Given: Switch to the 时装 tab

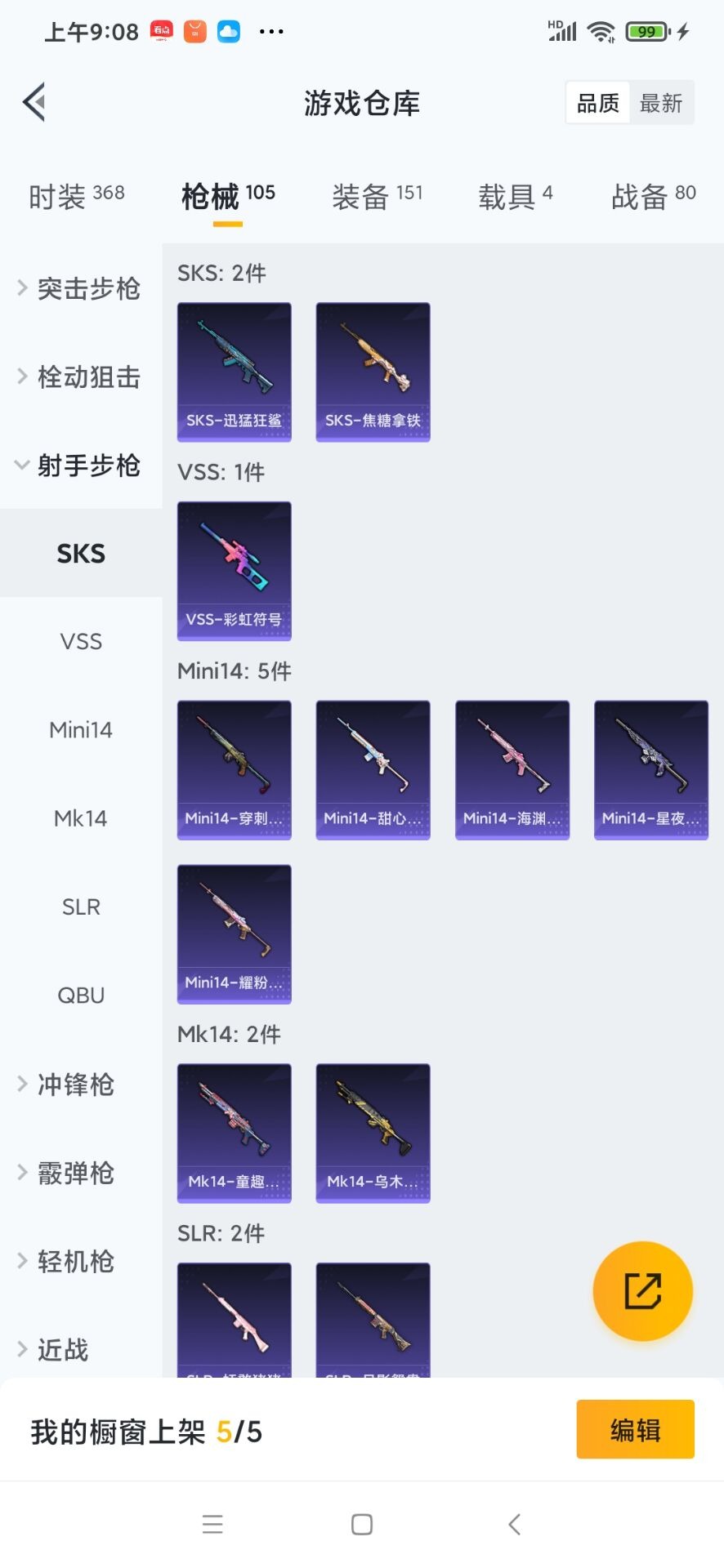Looking at the screenshot, I should 76,196.
